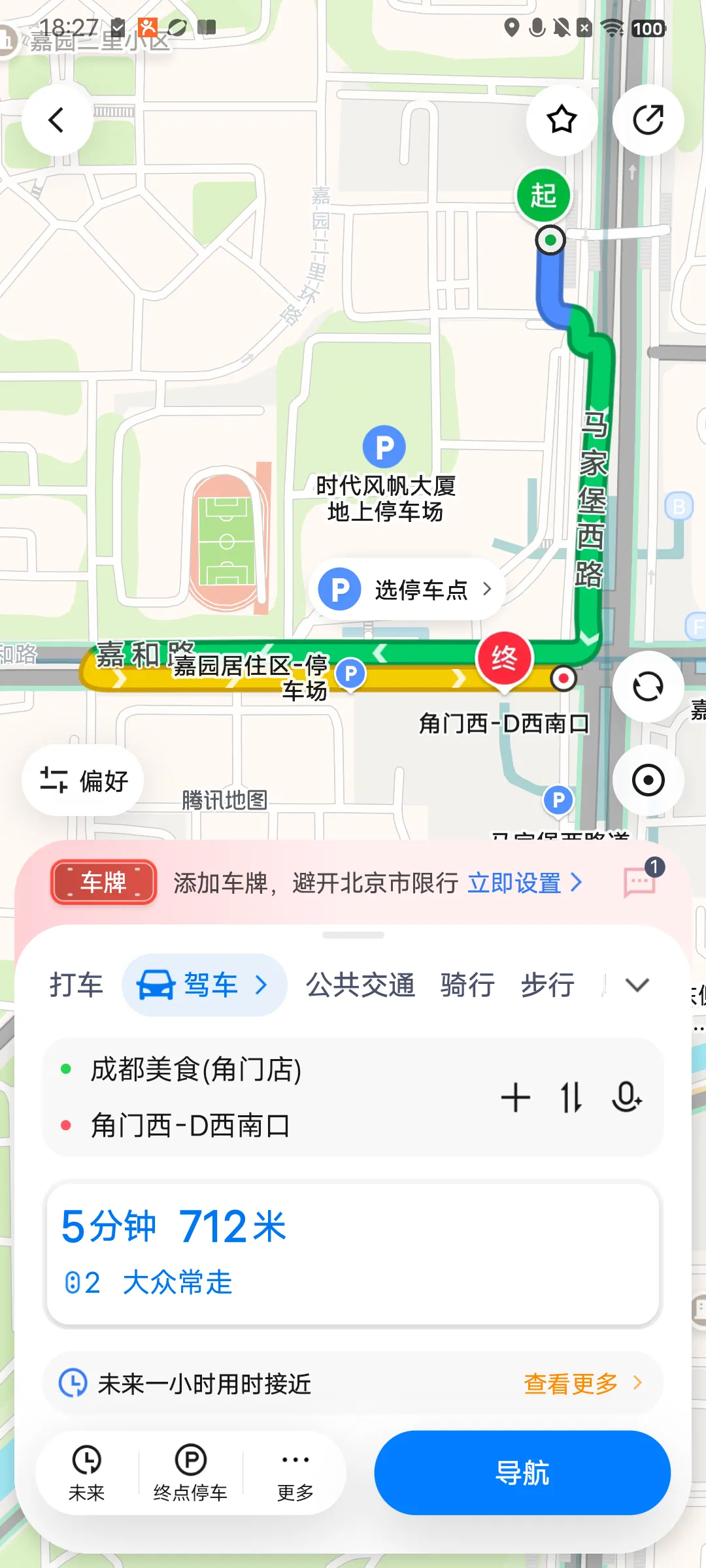Select the 步行 walking tab

[548, 985]
